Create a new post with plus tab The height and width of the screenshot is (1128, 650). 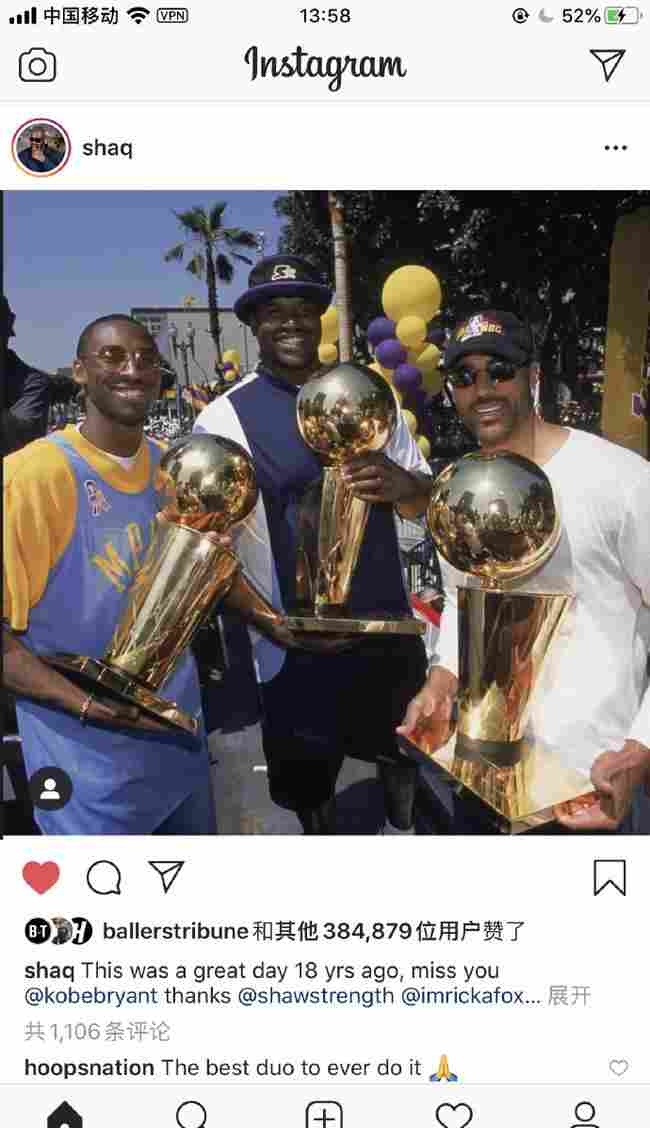pyautogui.click(x=324, y=1113)
